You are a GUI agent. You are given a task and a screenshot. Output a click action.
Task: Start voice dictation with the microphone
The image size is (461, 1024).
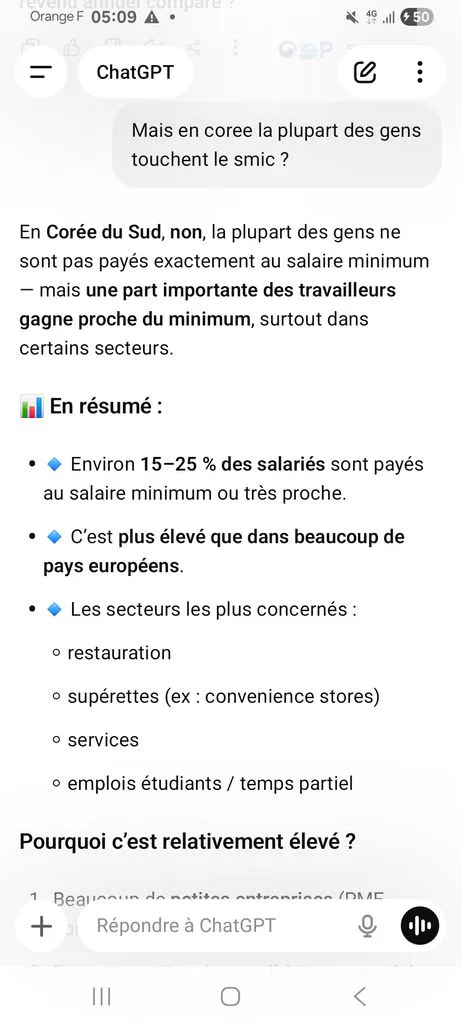tap(368, 926)
